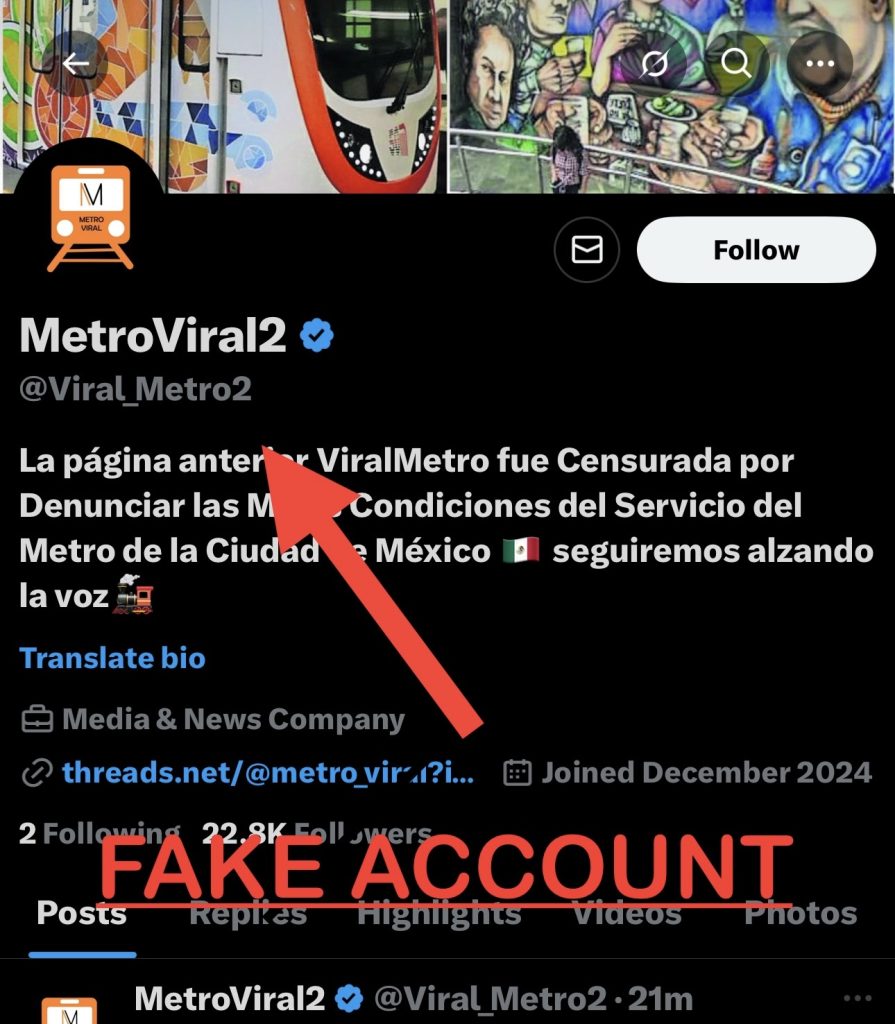Search this profile's posts
The image size is (895, 1024).
(x=737, y=65)
